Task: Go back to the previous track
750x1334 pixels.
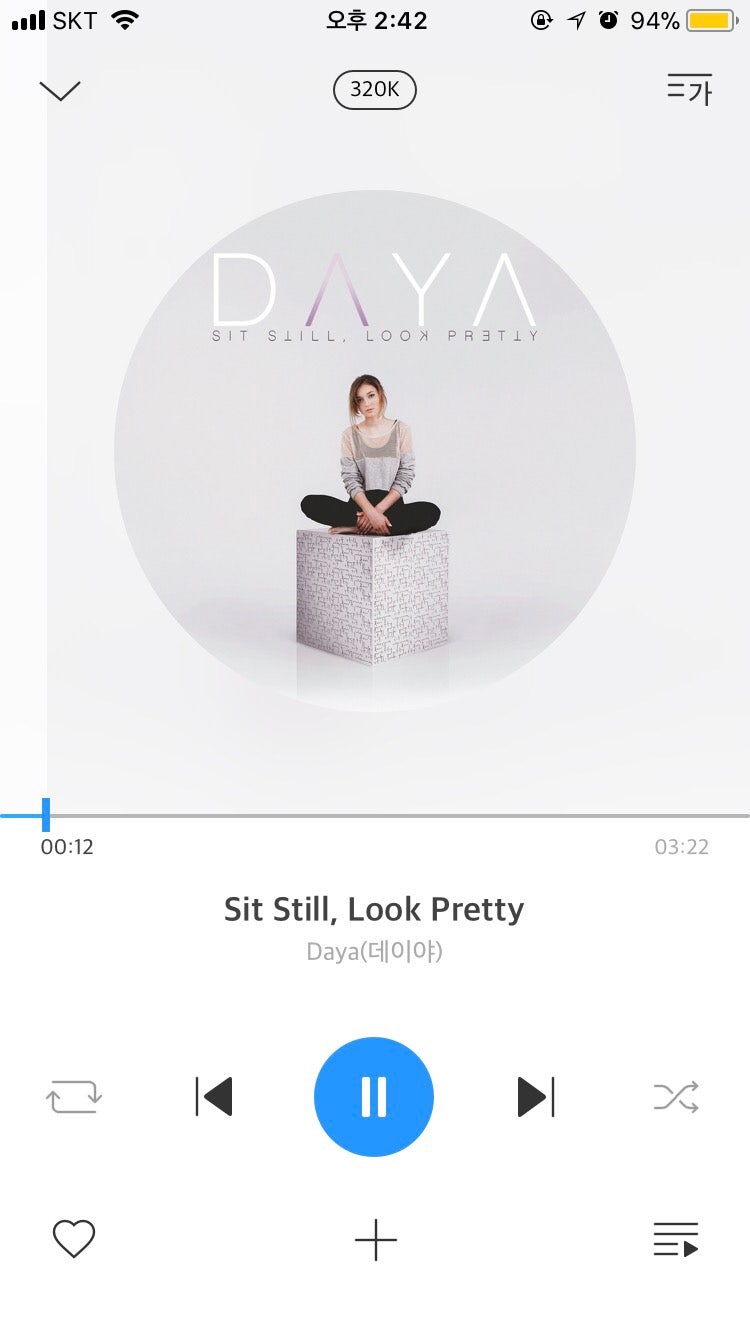Action: [213, 1097]
